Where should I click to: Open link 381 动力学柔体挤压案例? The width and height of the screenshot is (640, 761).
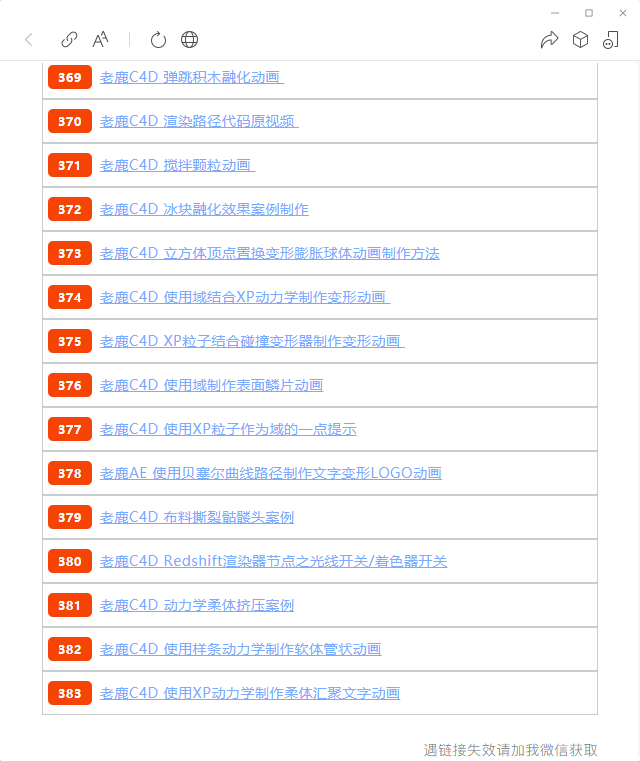[x=197, y=605]
